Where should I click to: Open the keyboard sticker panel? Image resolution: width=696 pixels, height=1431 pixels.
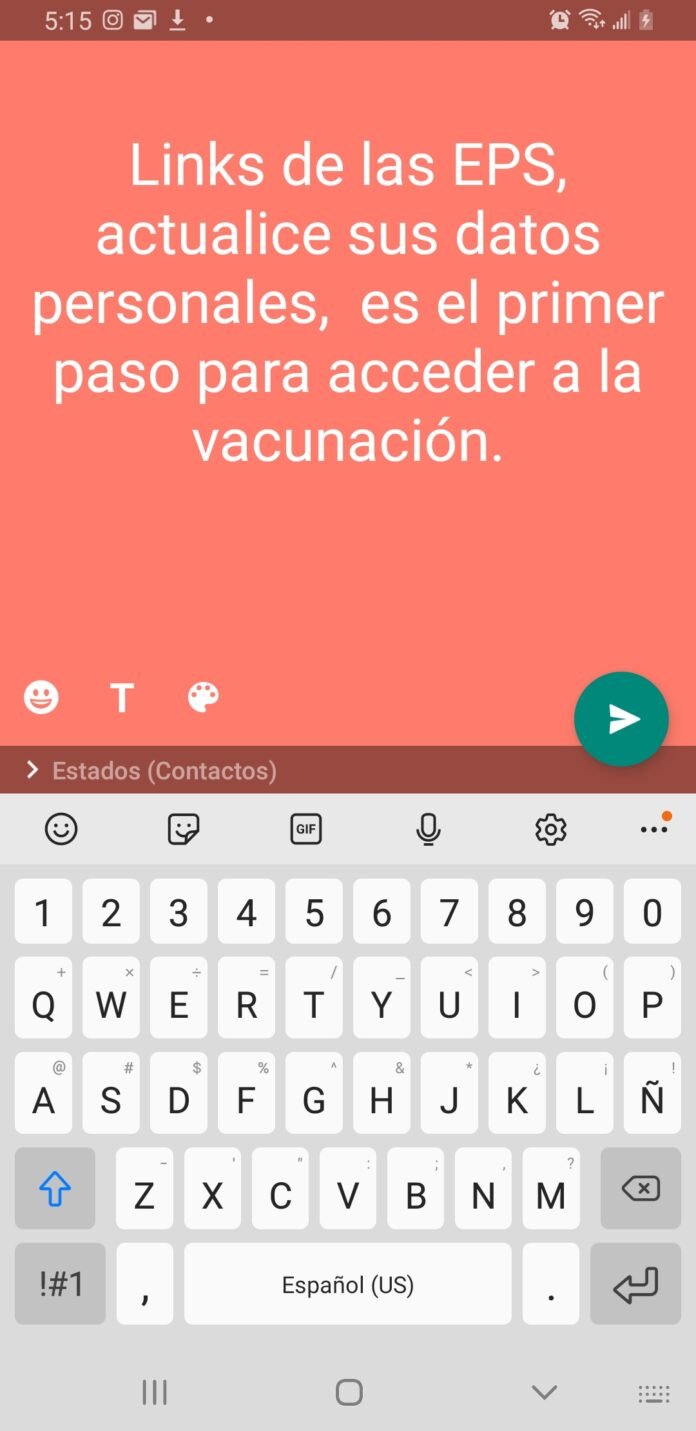[x=183, y=829]
